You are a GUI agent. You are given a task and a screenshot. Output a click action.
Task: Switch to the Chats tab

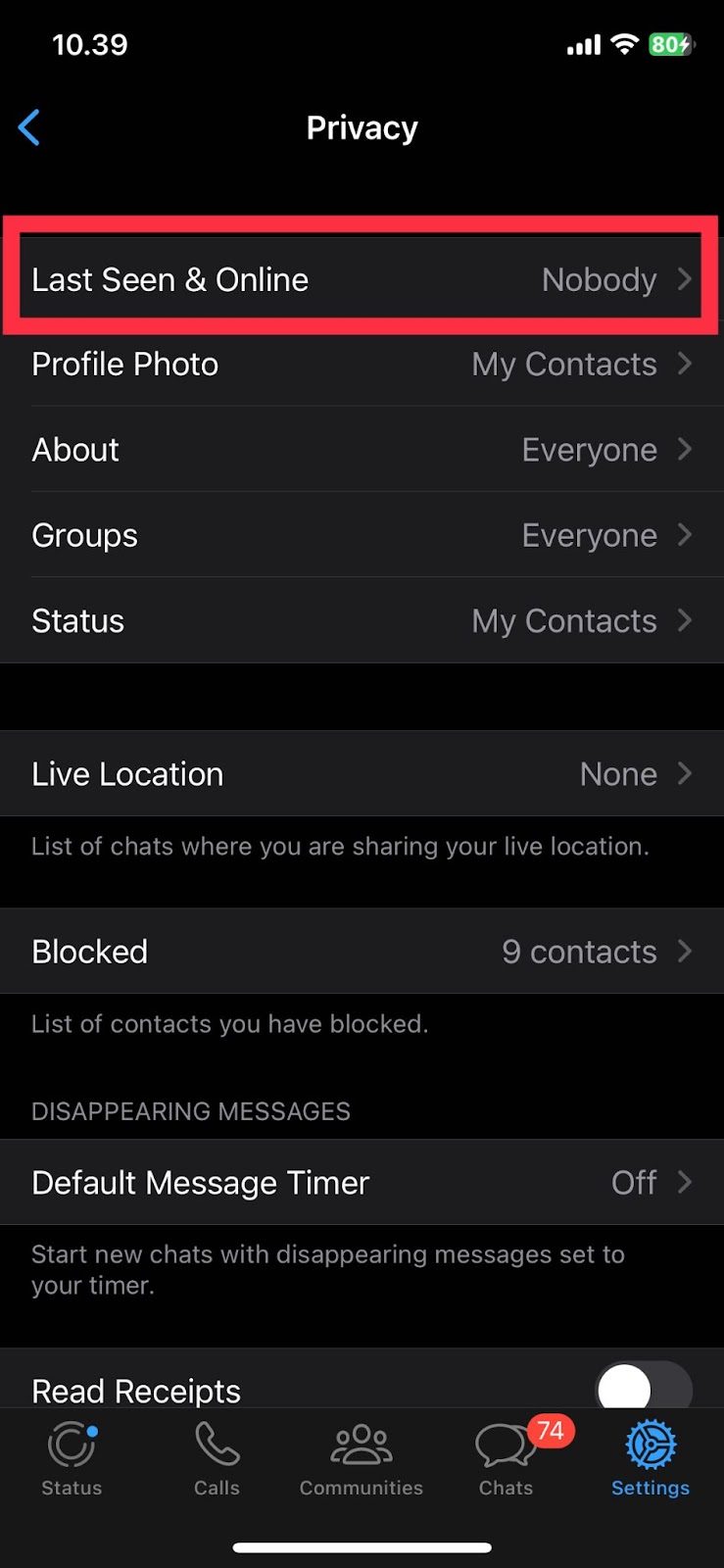pos(507,1458)
